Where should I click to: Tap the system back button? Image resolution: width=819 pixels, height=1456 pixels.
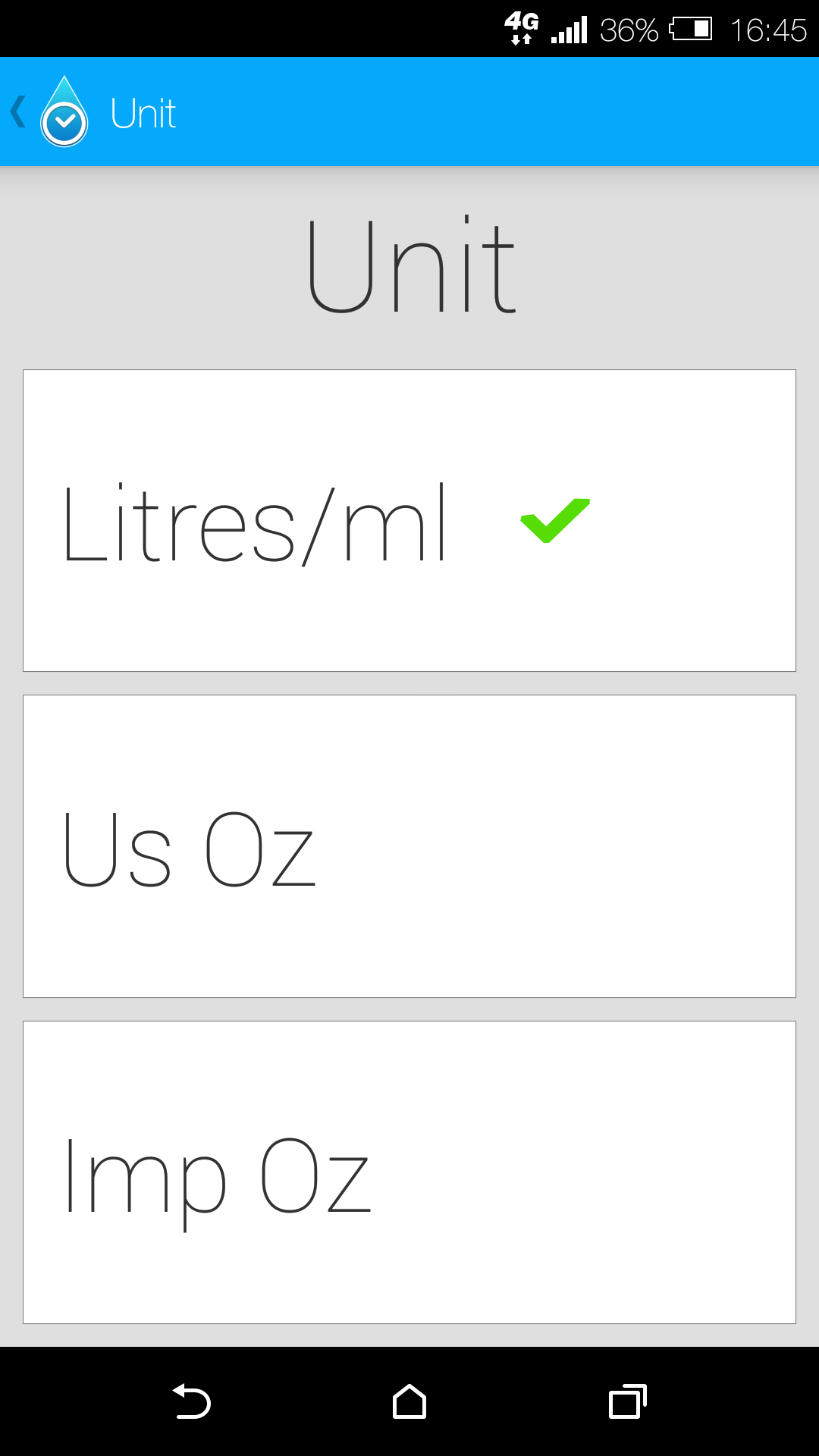[191, 1401]
